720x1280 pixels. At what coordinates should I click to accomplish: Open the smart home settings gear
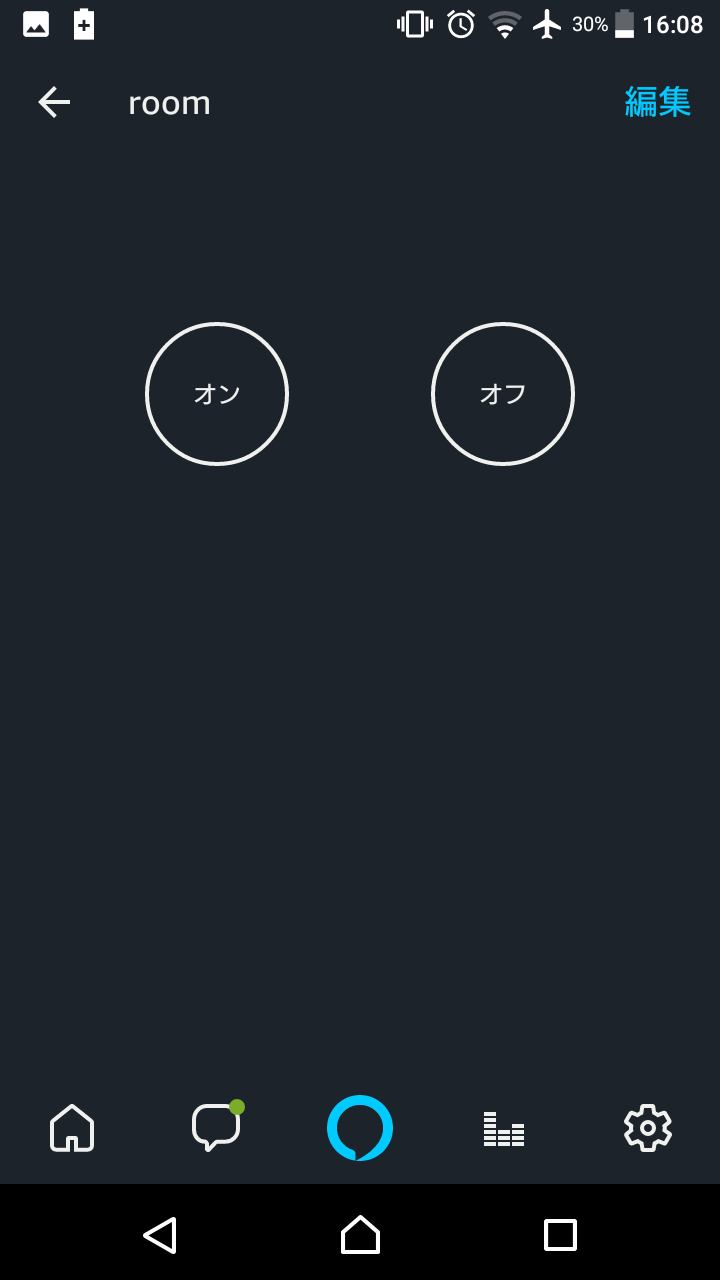tap(648, 1128)
